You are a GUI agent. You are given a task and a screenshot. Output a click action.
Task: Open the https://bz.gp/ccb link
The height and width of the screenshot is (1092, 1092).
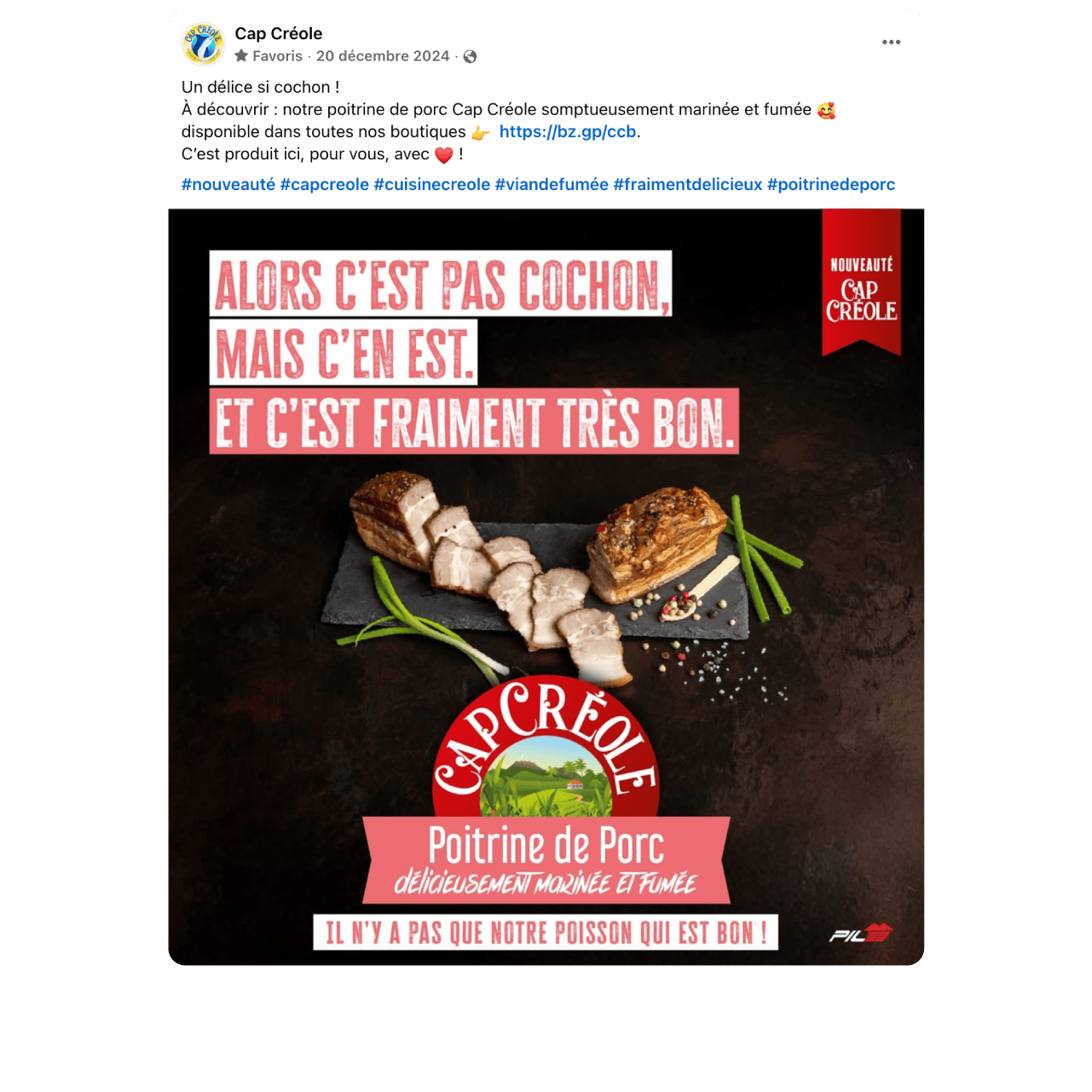click(x=568, y=132)
